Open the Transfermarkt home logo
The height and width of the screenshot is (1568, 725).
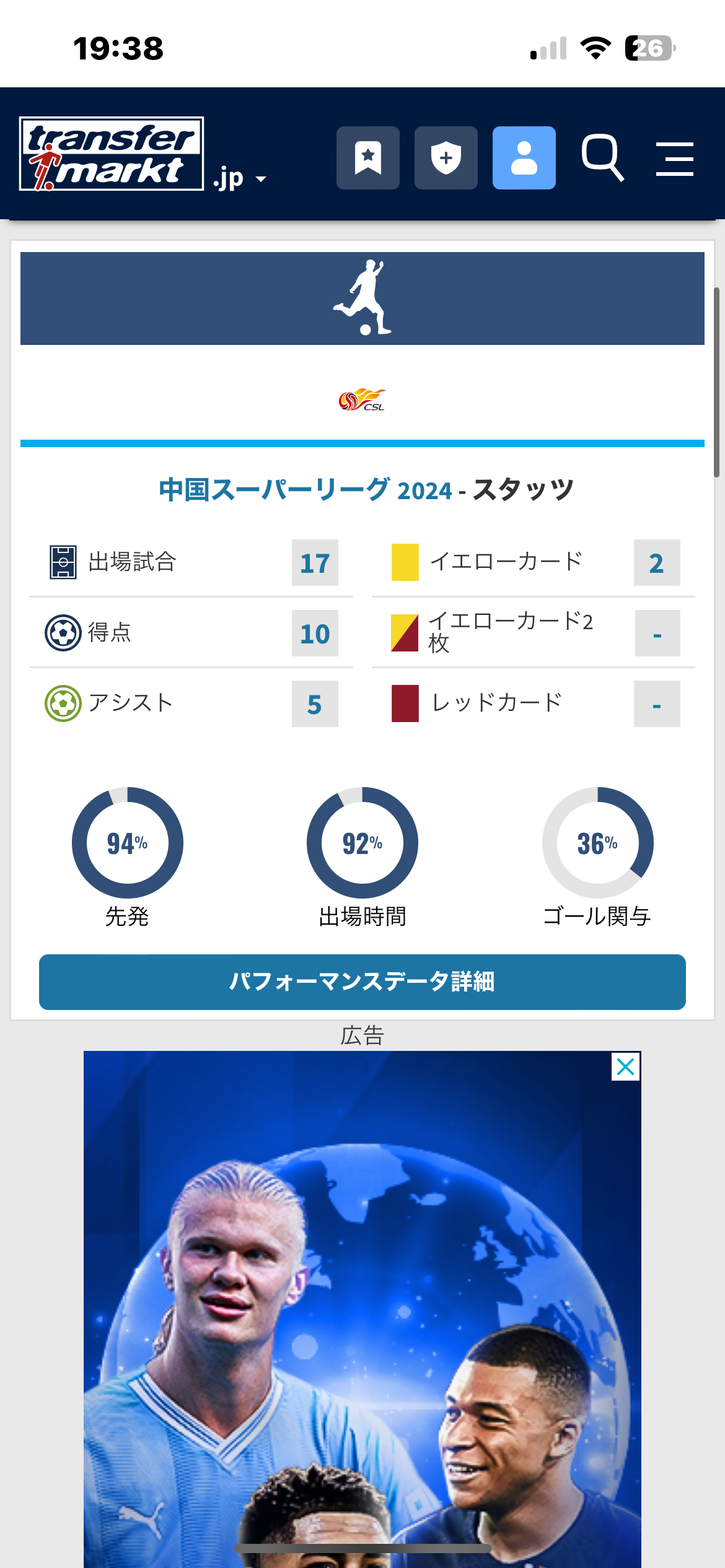point(112,154)
